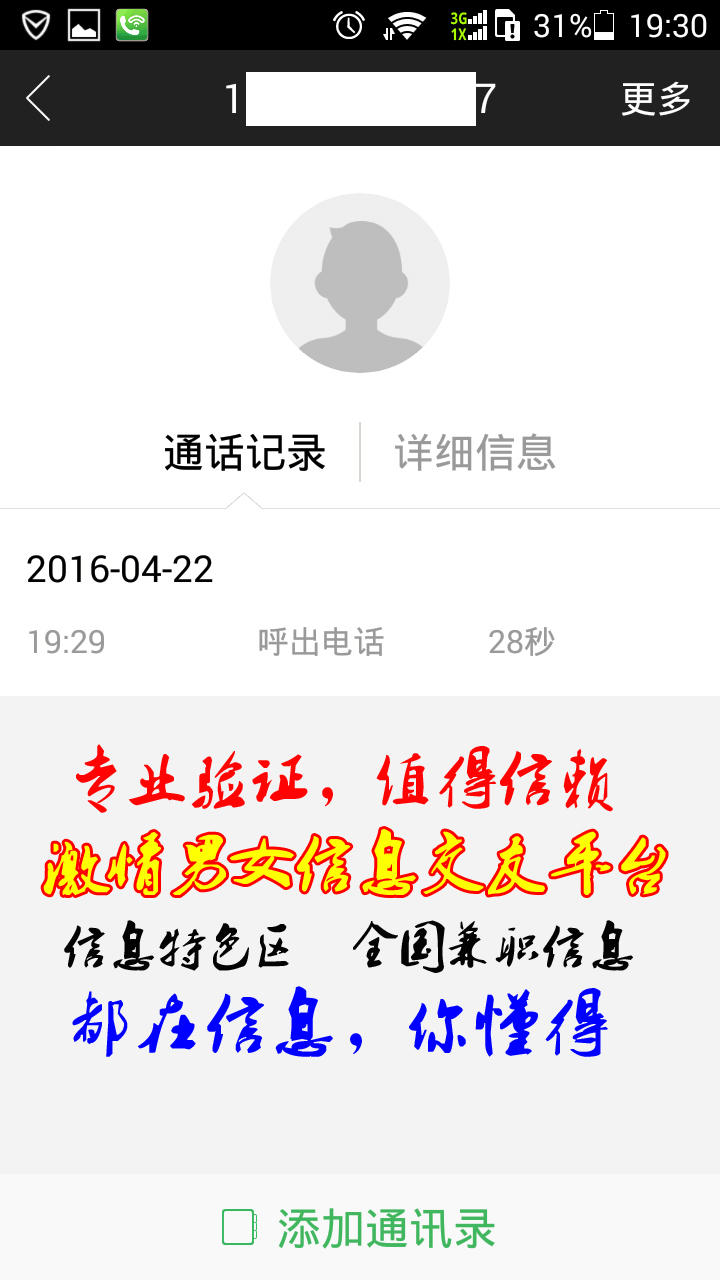
Task: Open the 更多 menu
Action: click(656, 98)
